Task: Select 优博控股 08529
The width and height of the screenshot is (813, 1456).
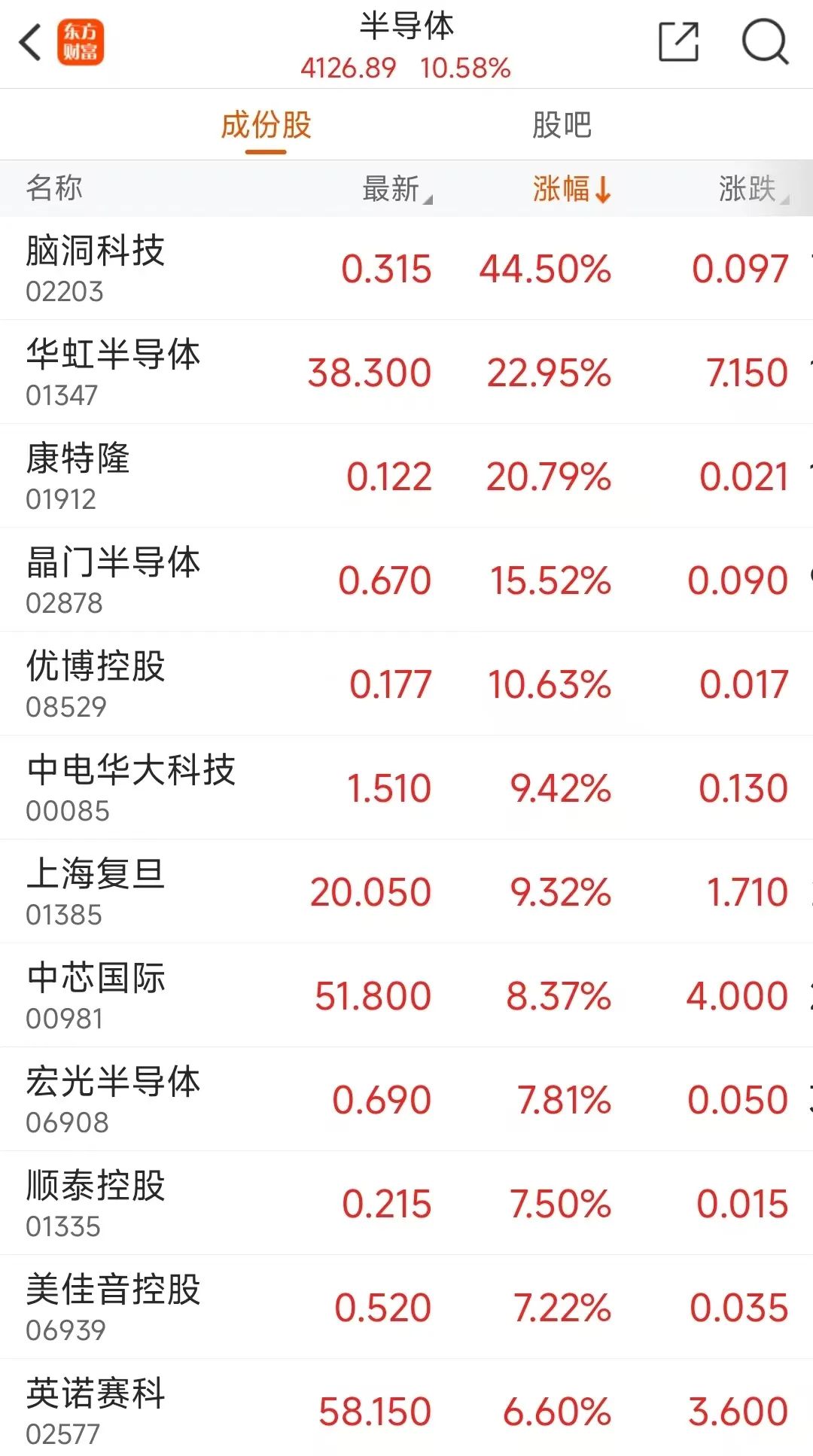Action: 406,684
